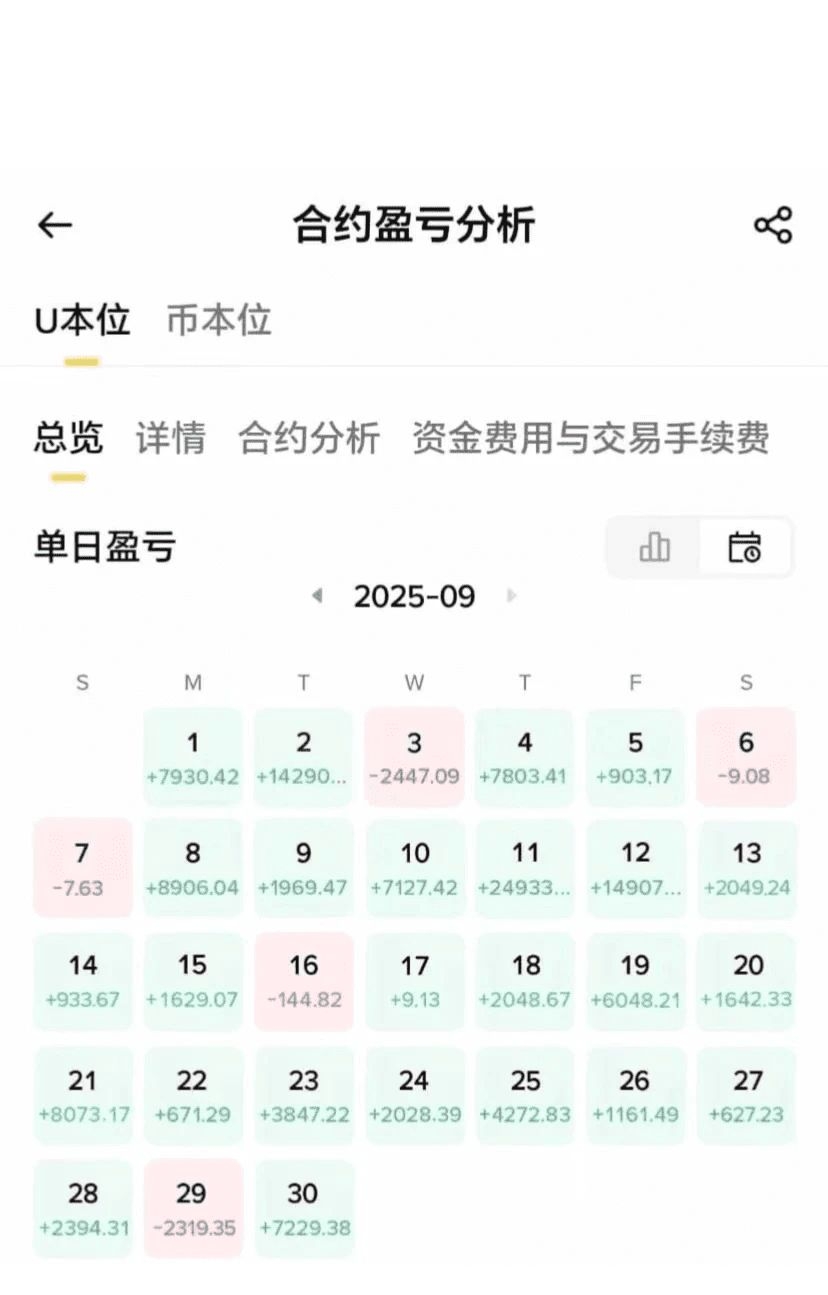Open day 16 with -144.82 loss
This screenshot has height=1295, width=828.
click(303, 980)
